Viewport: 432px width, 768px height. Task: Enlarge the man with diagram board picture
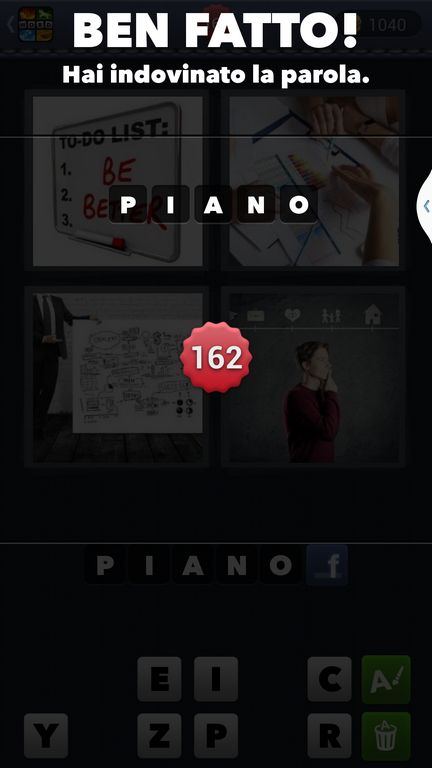tap(118, 377)
